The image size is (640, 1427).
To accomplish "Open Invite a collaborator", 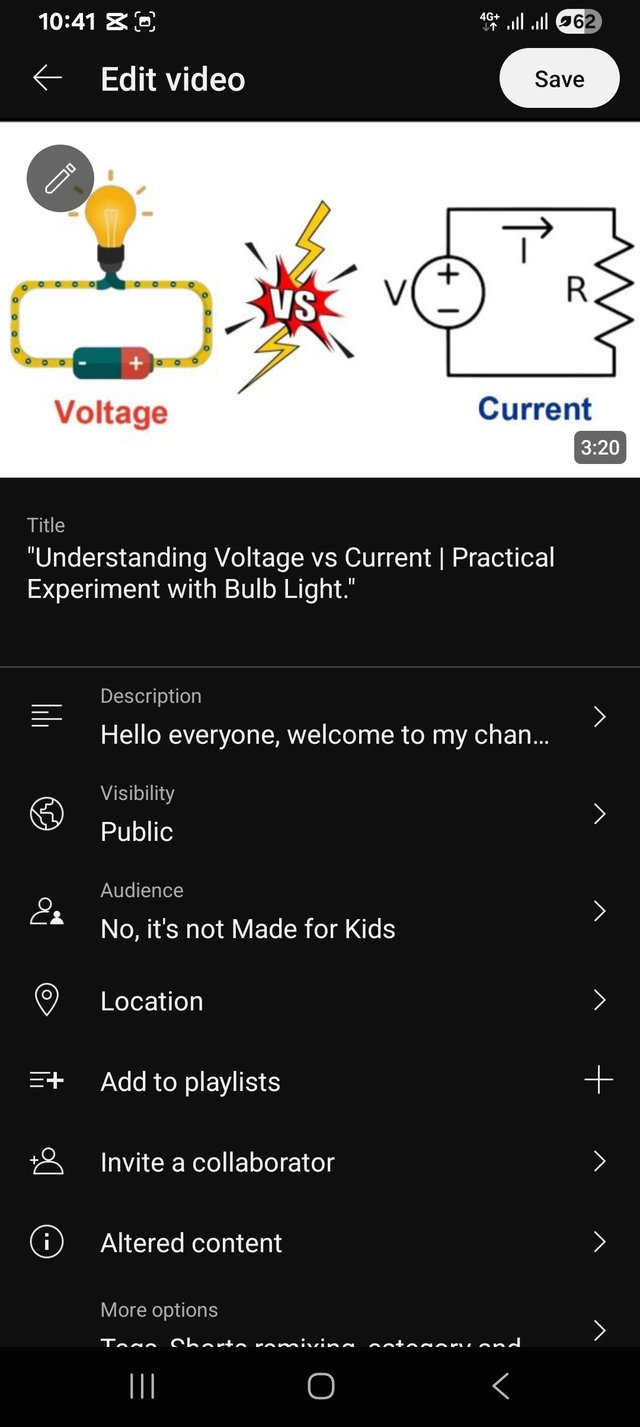I will [x=320, y=1162].
